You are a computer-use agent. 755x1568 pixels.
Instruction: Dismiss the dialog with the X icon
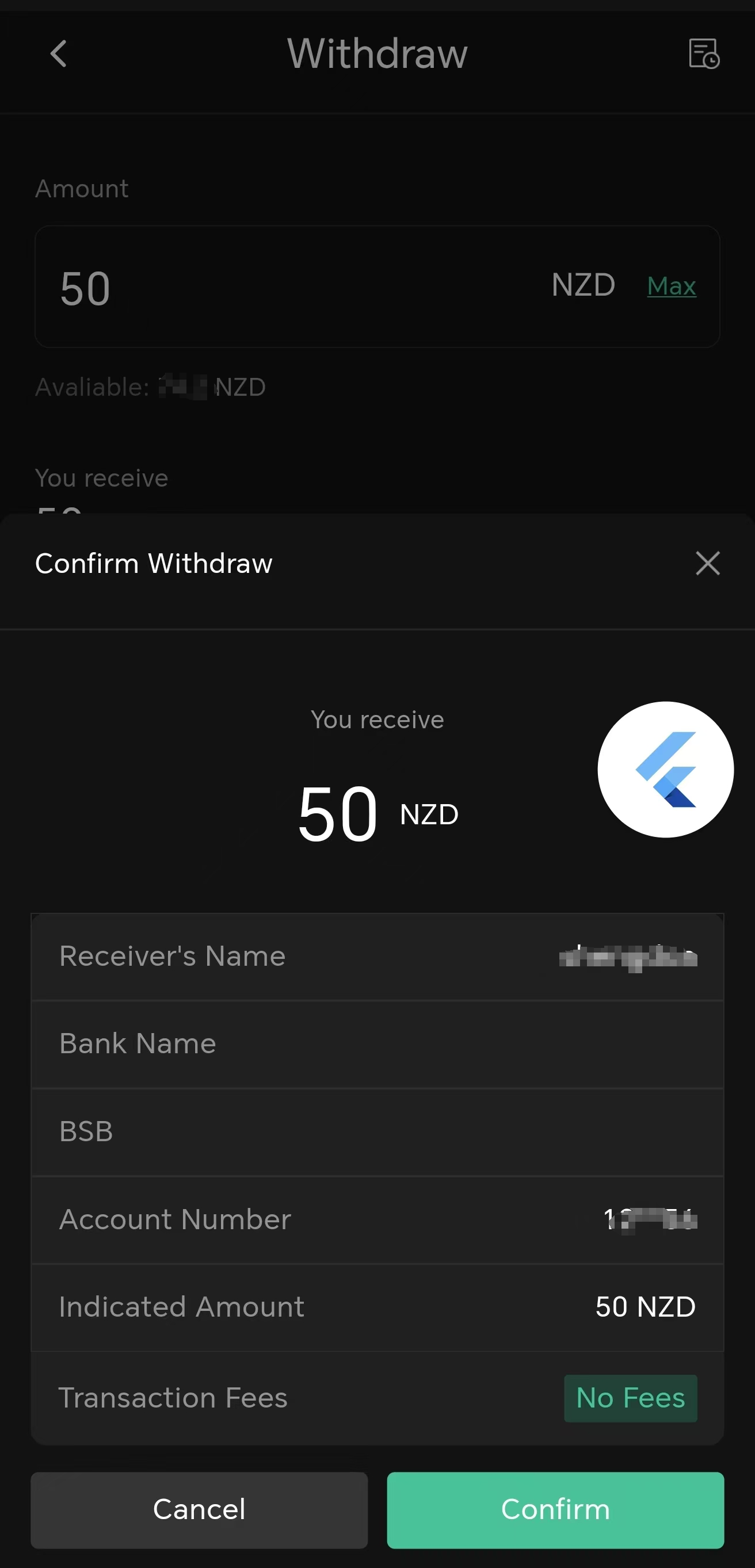tap(707, 564)
